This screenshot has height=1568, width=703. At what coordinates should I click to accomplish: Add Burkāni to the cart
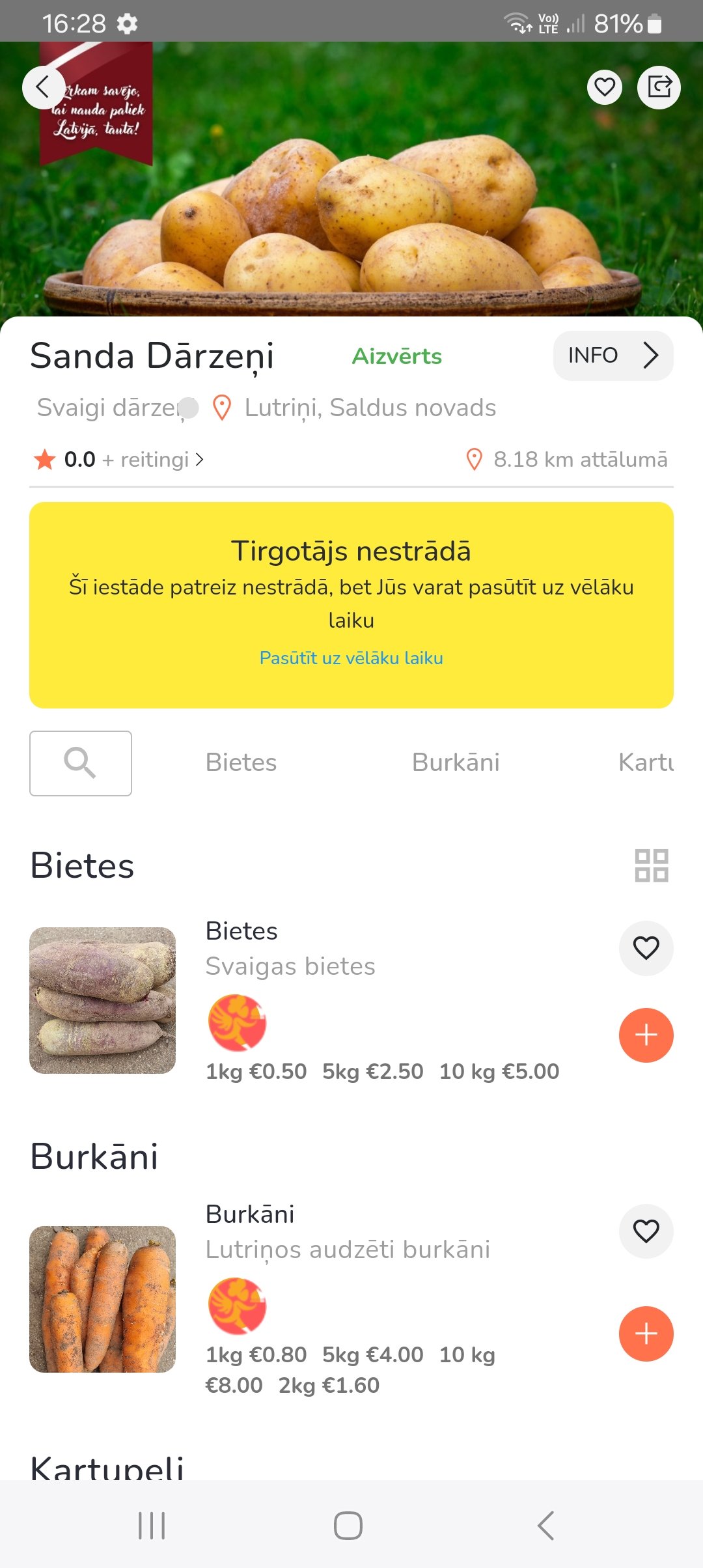646,1334
